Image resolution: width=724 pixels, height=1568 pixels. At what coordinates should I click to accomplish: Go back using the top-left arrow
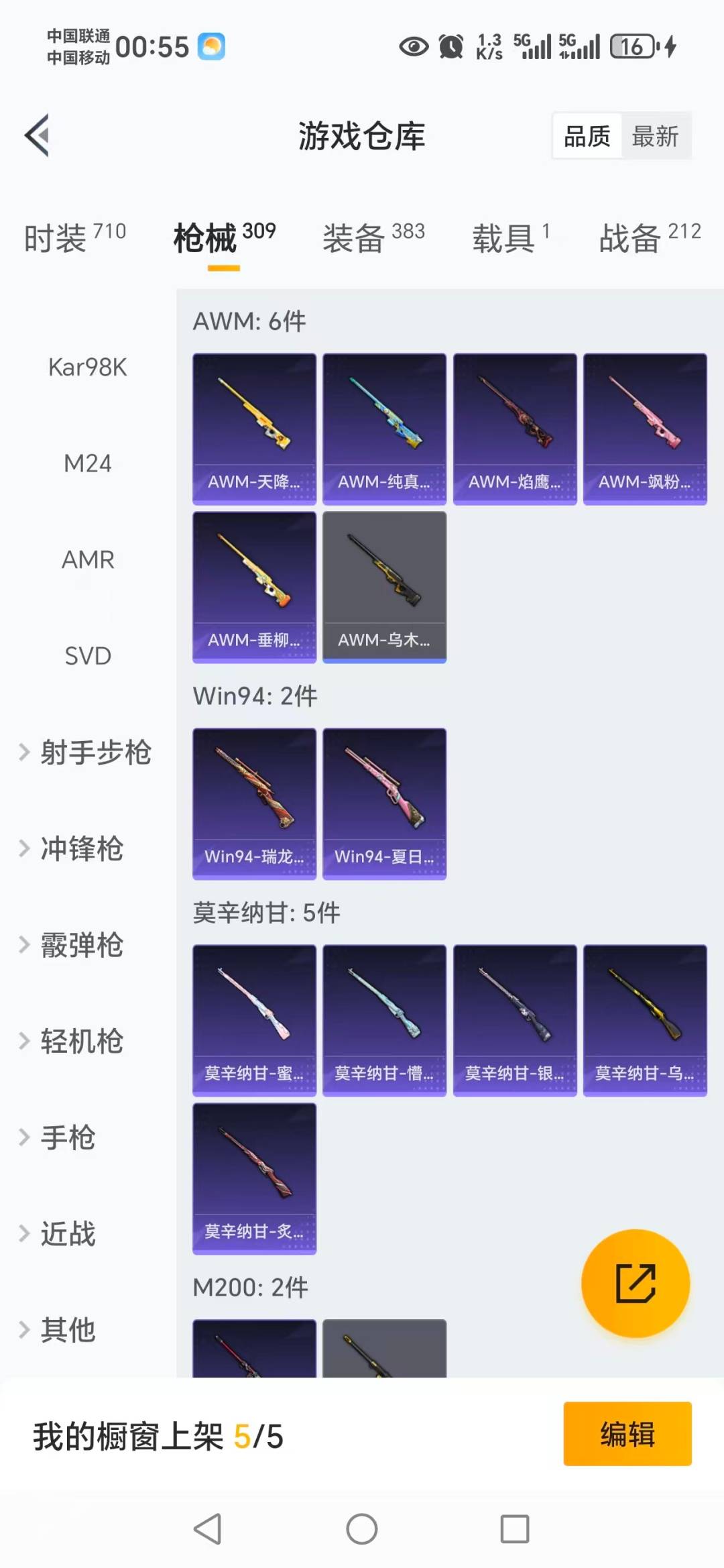[37, 135]
